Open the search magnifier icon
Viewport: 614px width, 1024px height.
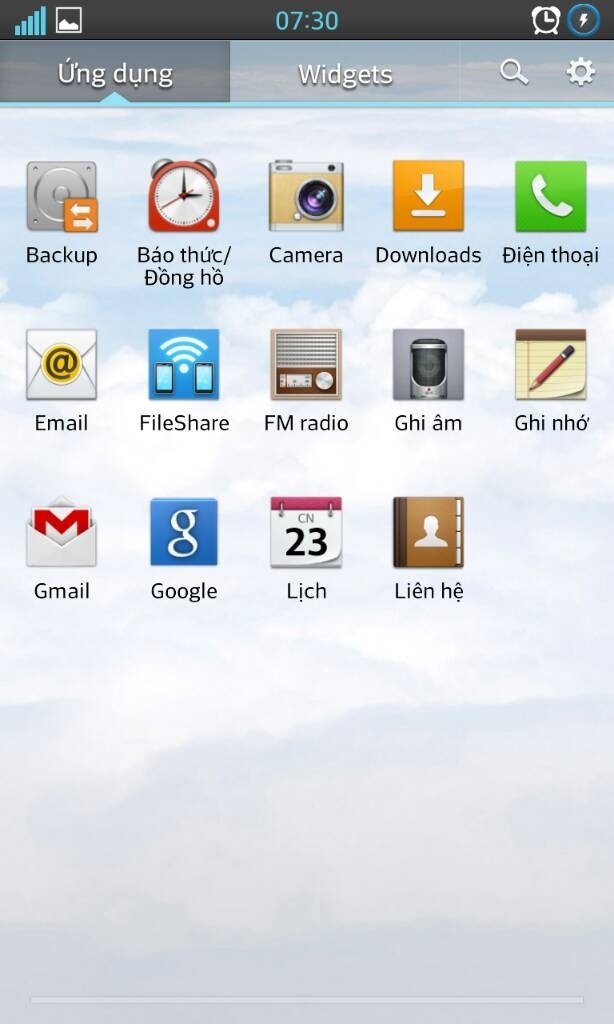[514, 72]
